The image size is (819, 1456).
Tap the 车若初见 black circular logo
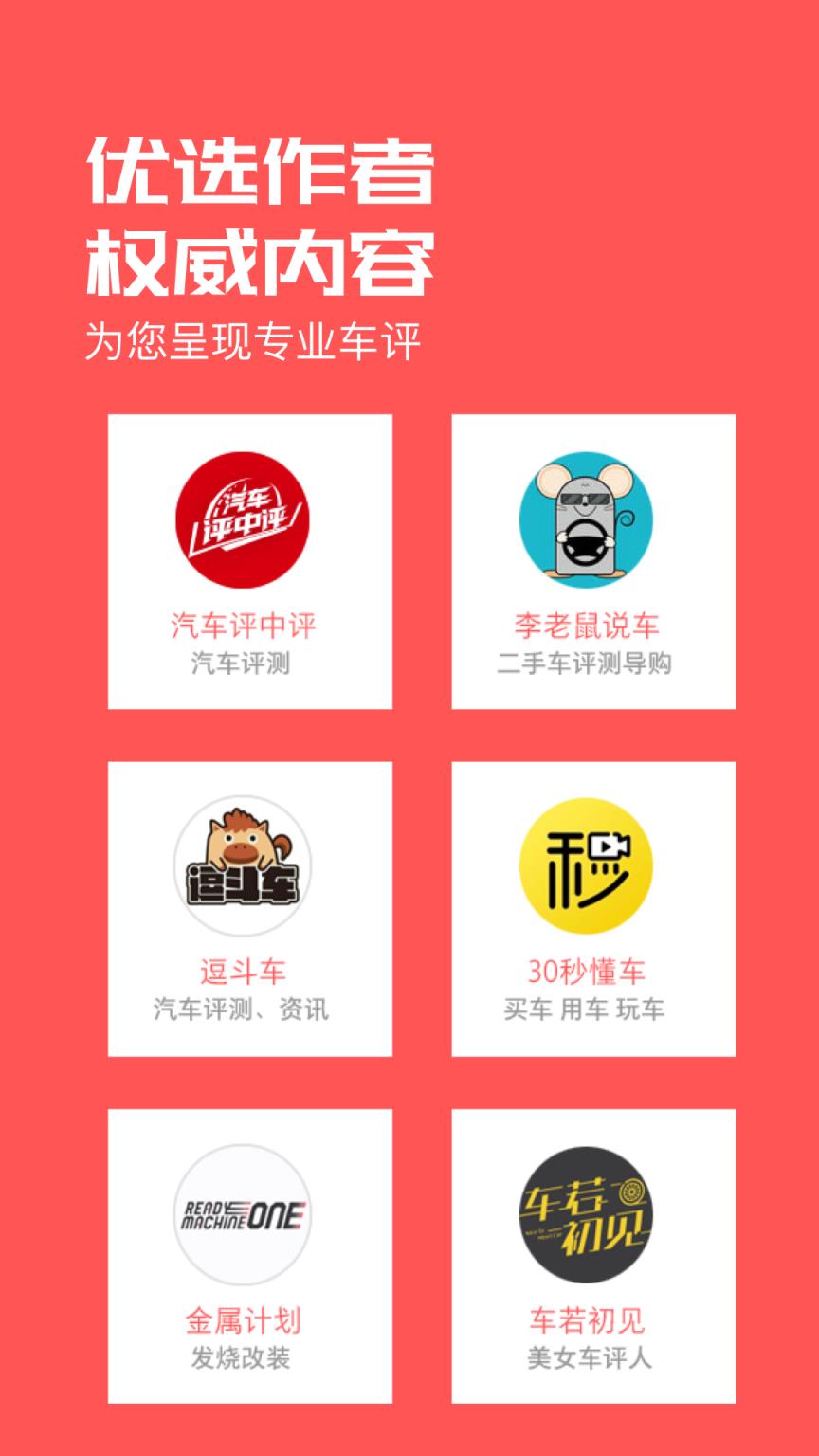586,1214
